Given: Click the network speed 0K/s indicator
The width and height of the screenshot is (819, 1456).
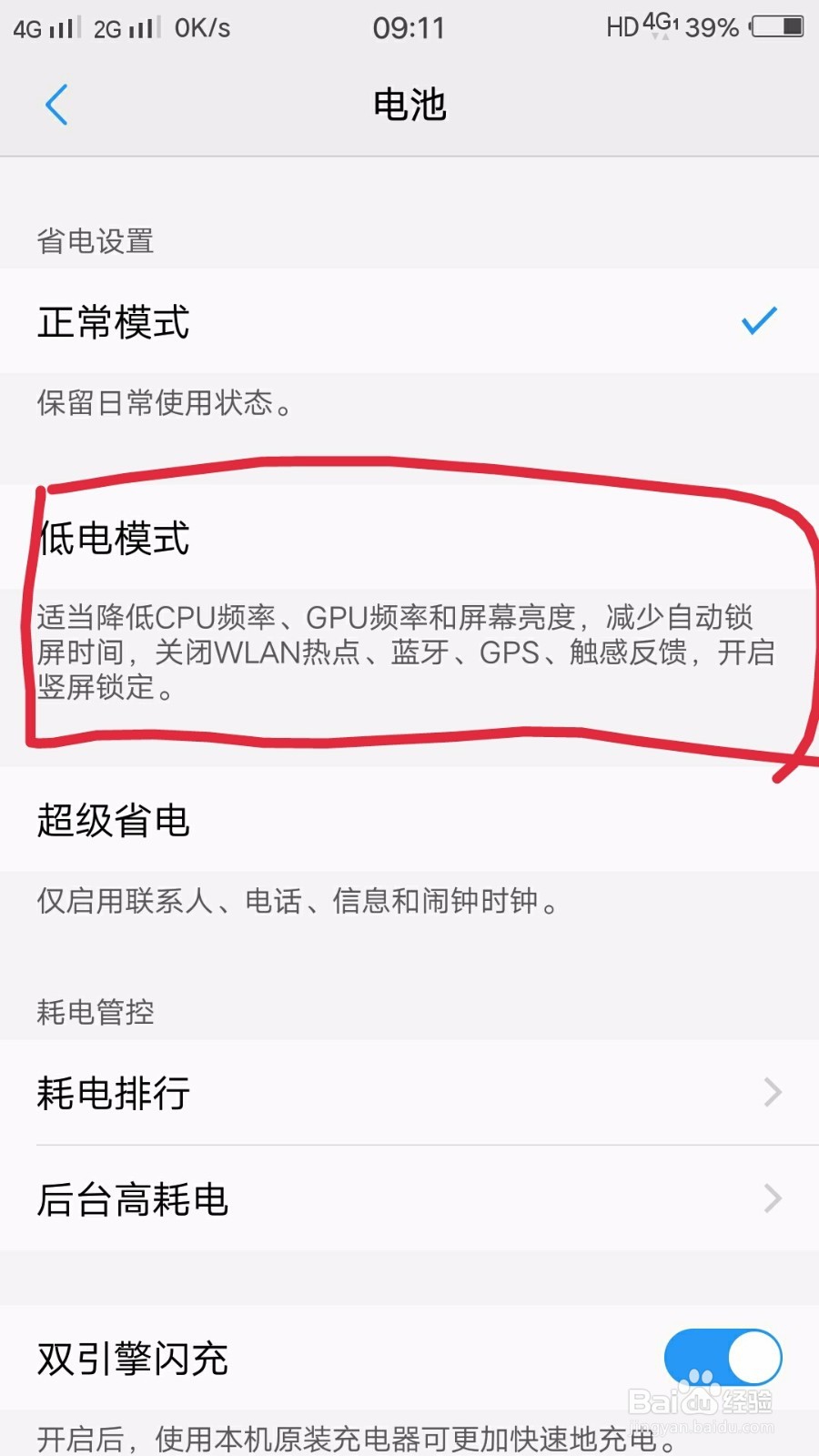Looking at the screenshot, I should [x=200, y=27].
